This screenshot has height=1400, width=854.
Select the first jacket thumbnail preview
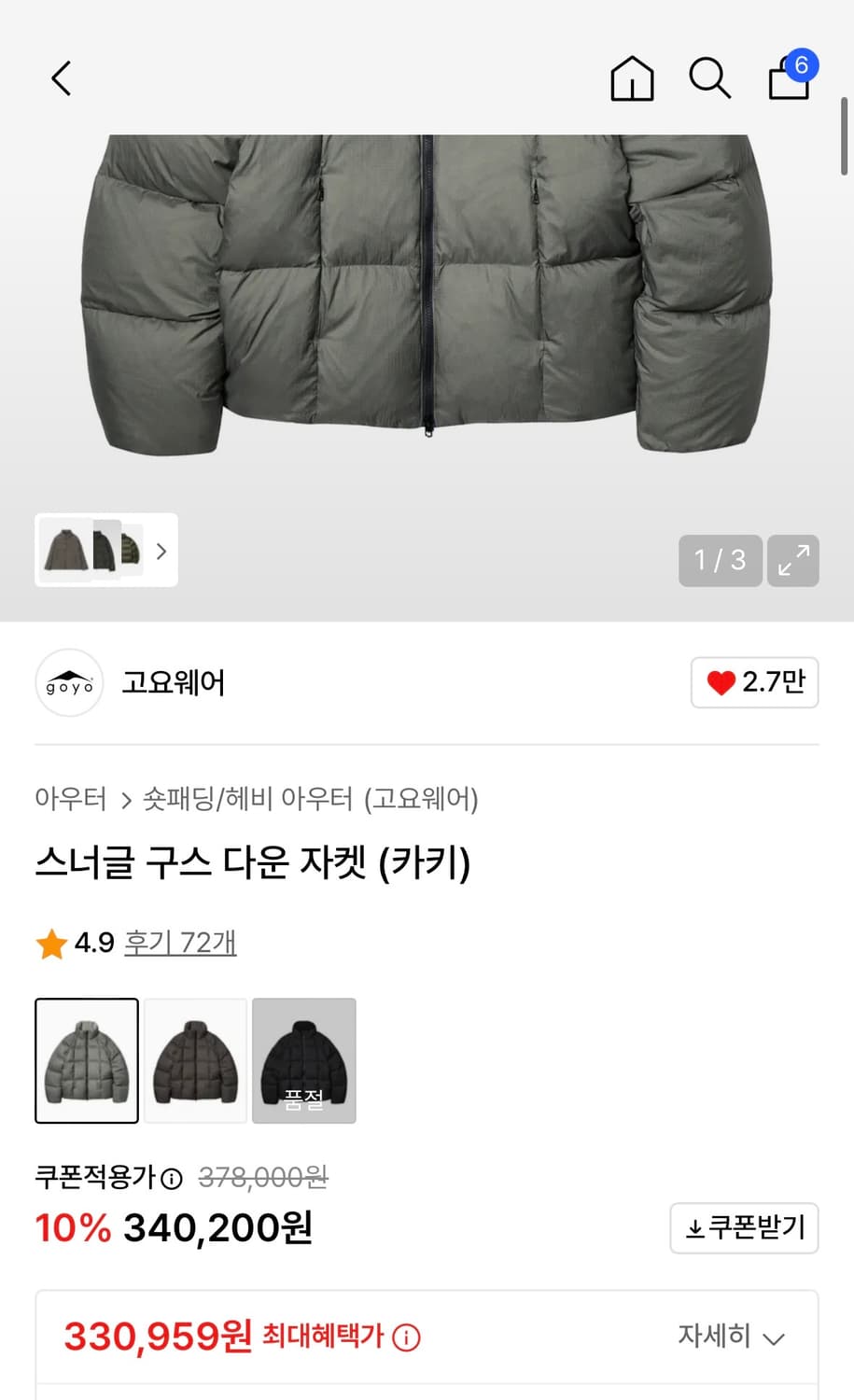pyautogui.click(x=65, y=551)
